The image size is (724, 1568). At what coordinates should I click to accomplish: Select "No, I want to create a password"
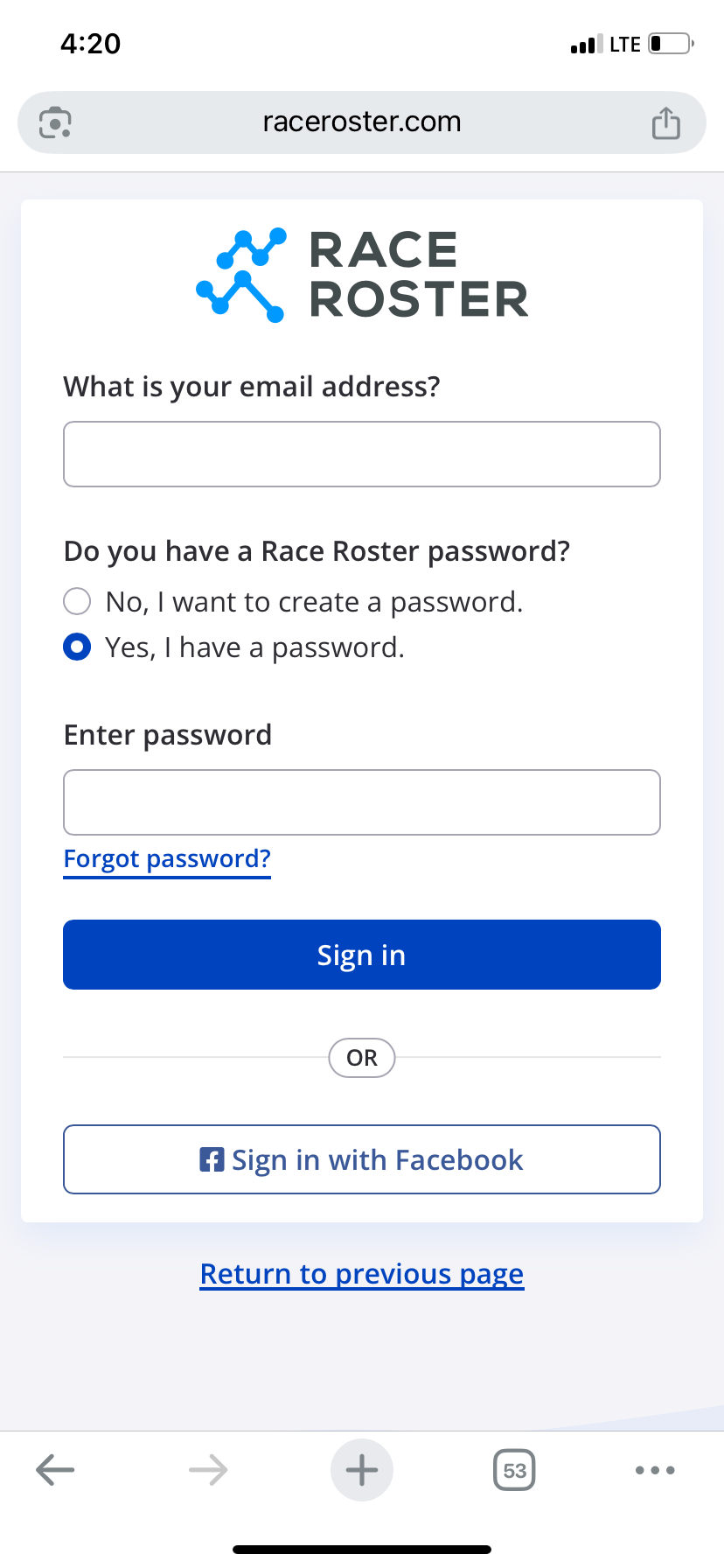coord(78,602)
